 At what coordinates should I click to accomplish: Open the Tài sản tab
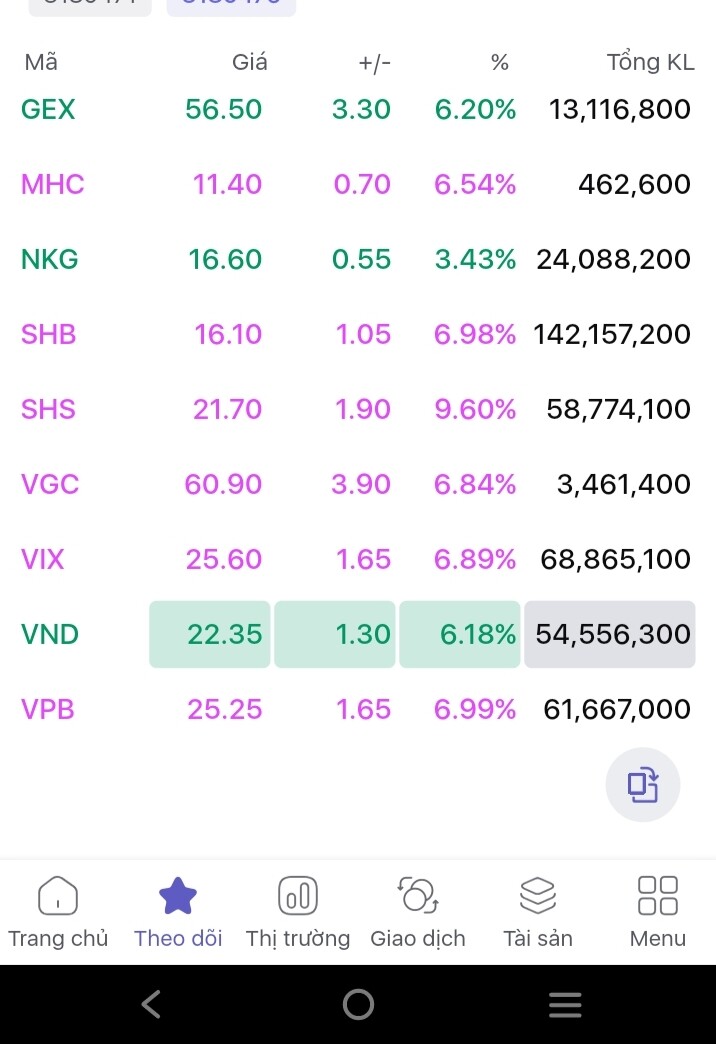538,912
